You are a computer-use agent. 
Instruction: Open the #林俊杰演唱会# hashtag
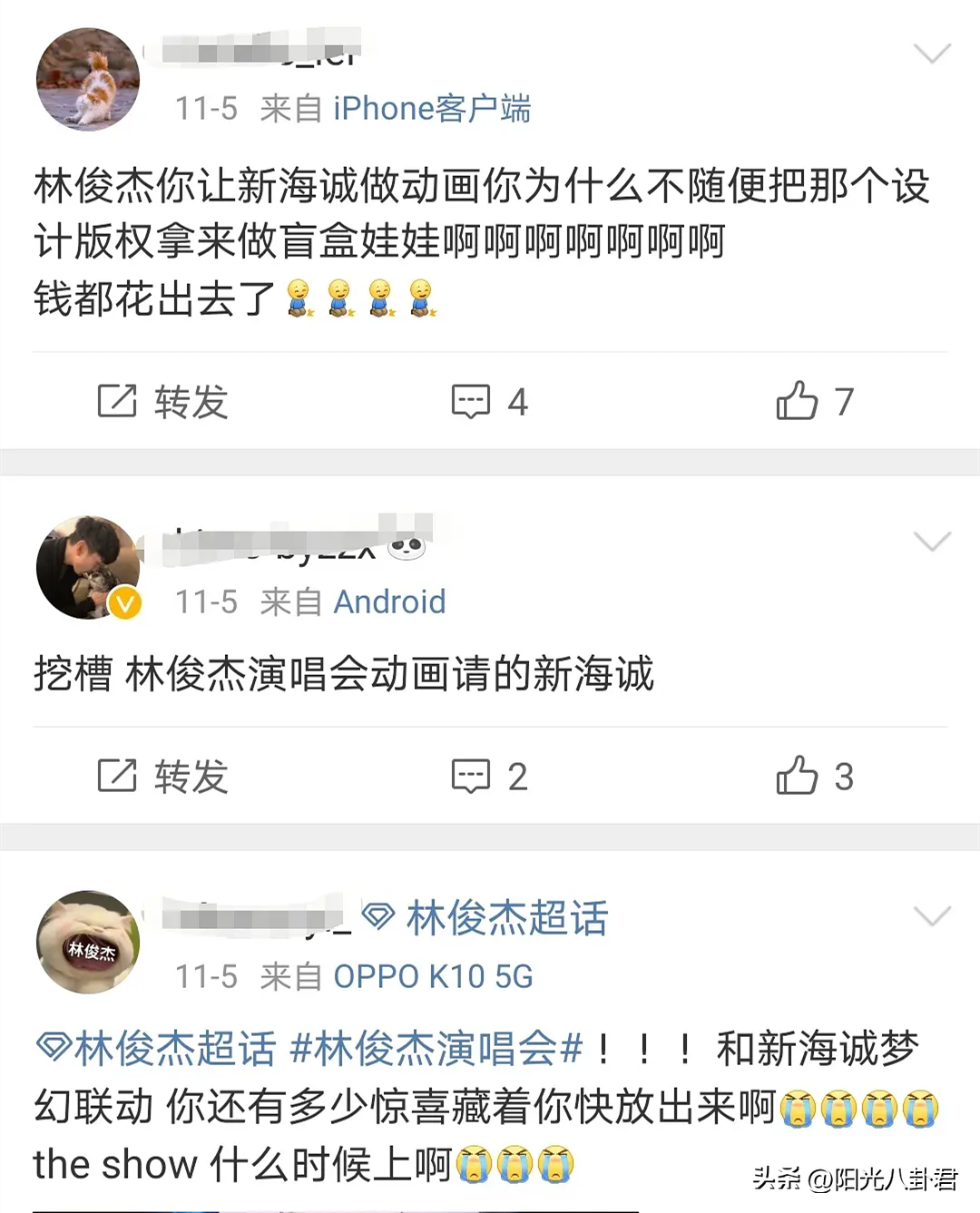pyautogui.click(x=436, y=1049)
